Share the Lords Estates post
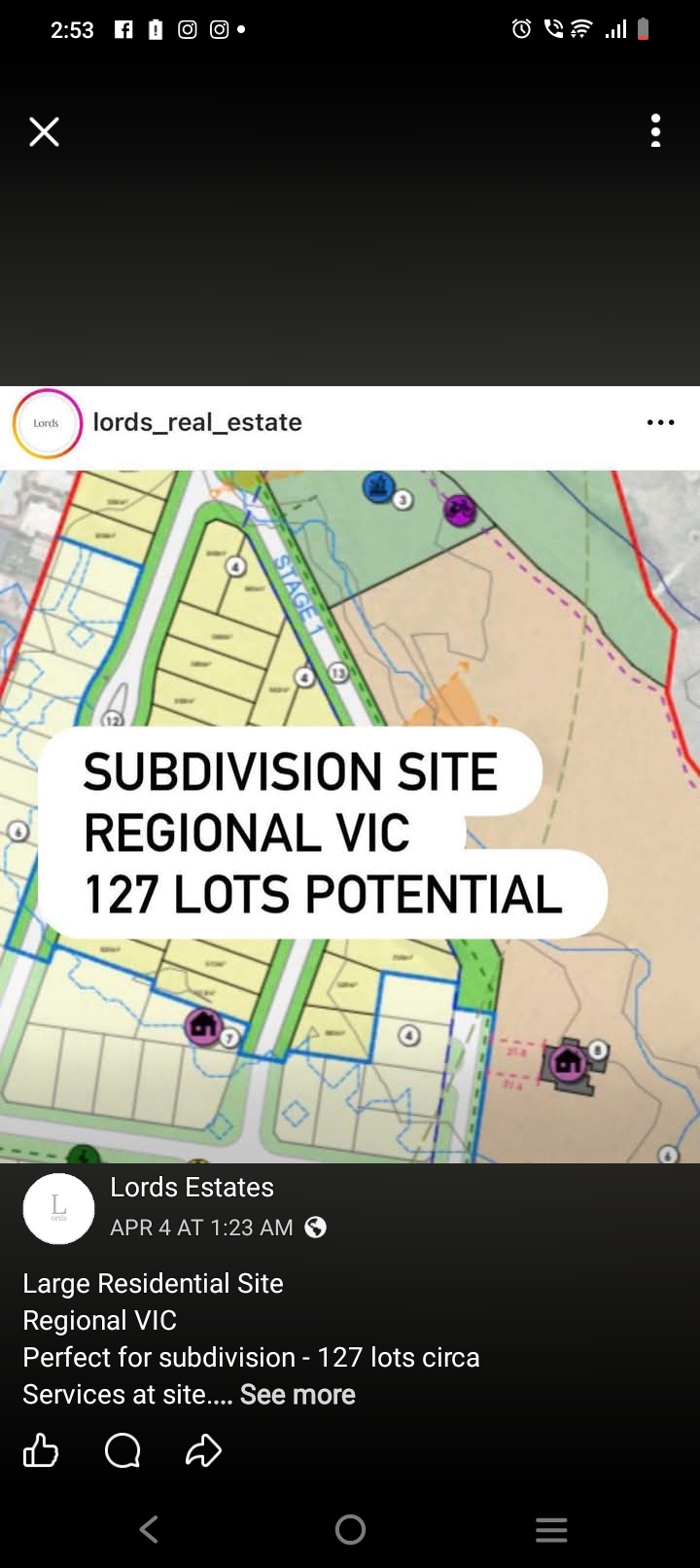This screenshot has width=700, height=1568. (203, 1450)
